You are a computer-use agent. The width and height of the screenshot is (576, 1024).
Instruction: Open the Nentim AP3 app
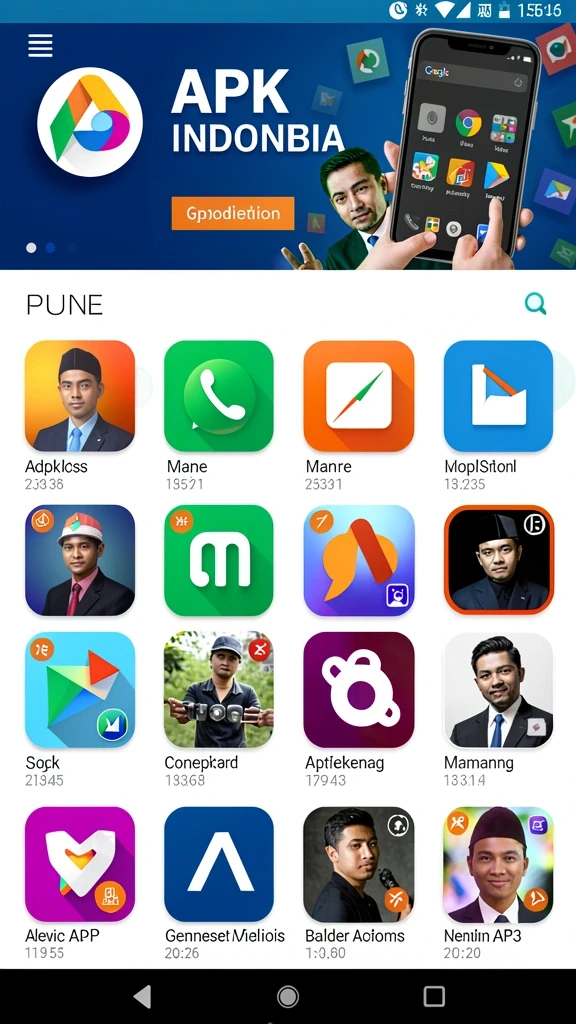coord(498,864)
